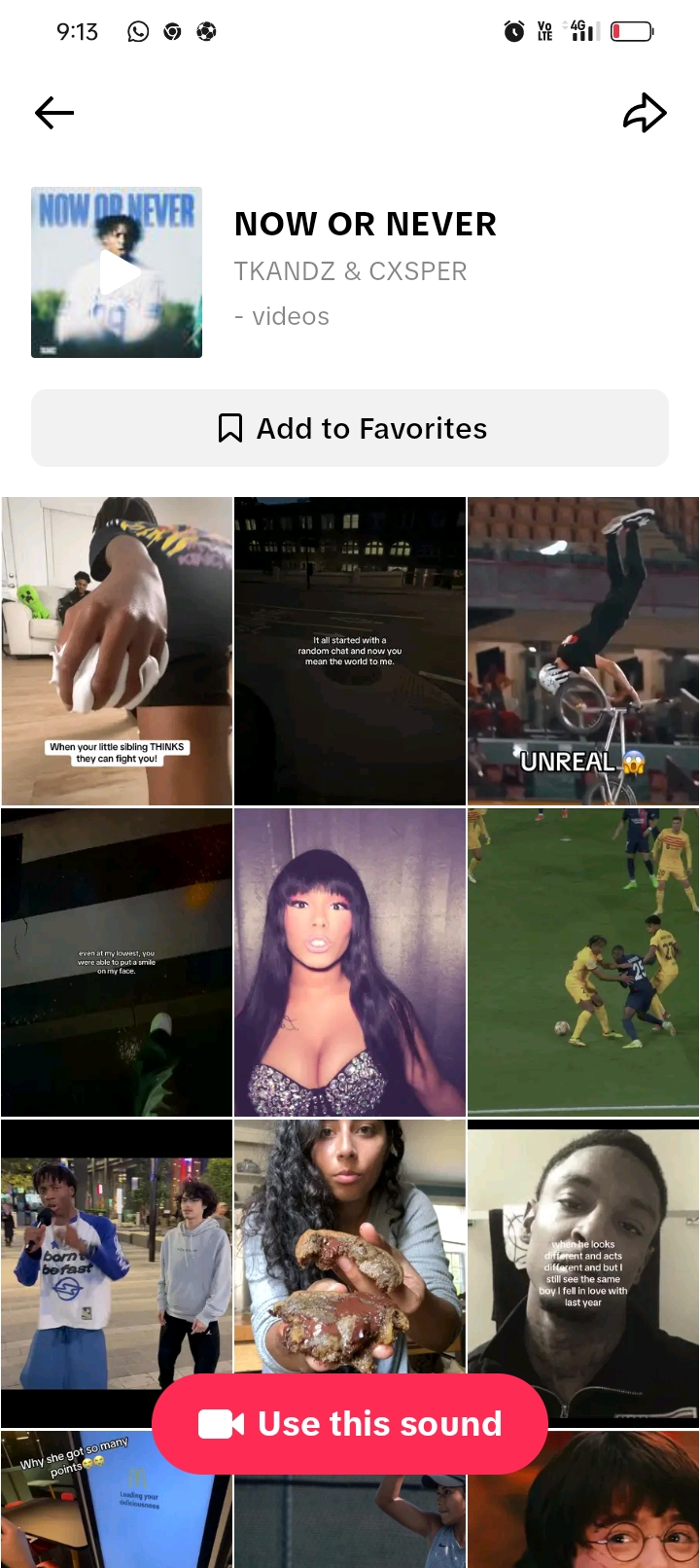Play the NOW OR NEVER sound preview
Viewport: 700px width, 1568px height.
coord(117,272)
